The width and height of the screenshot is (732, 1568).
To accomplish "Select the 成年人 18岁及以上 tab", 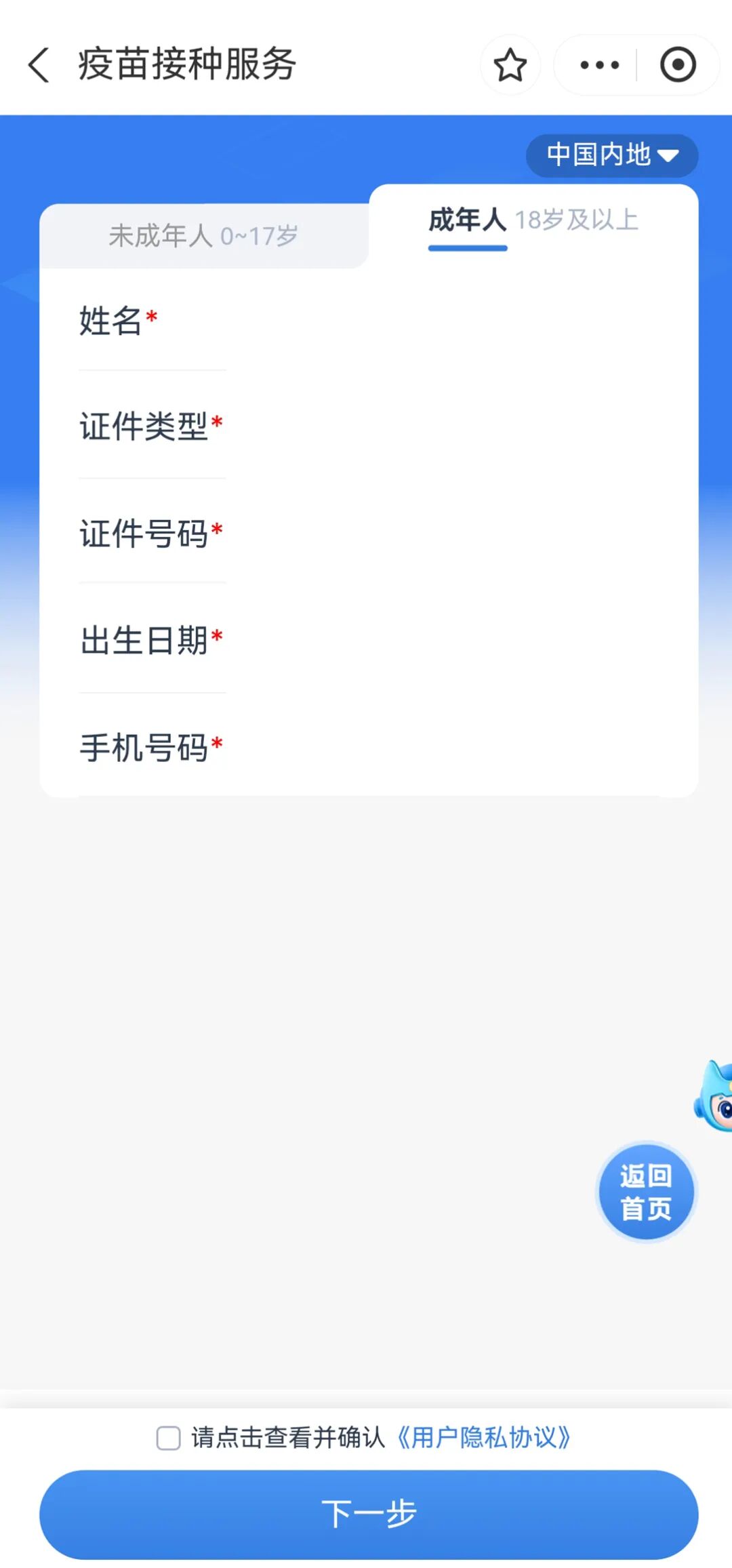I will (533, 220).
